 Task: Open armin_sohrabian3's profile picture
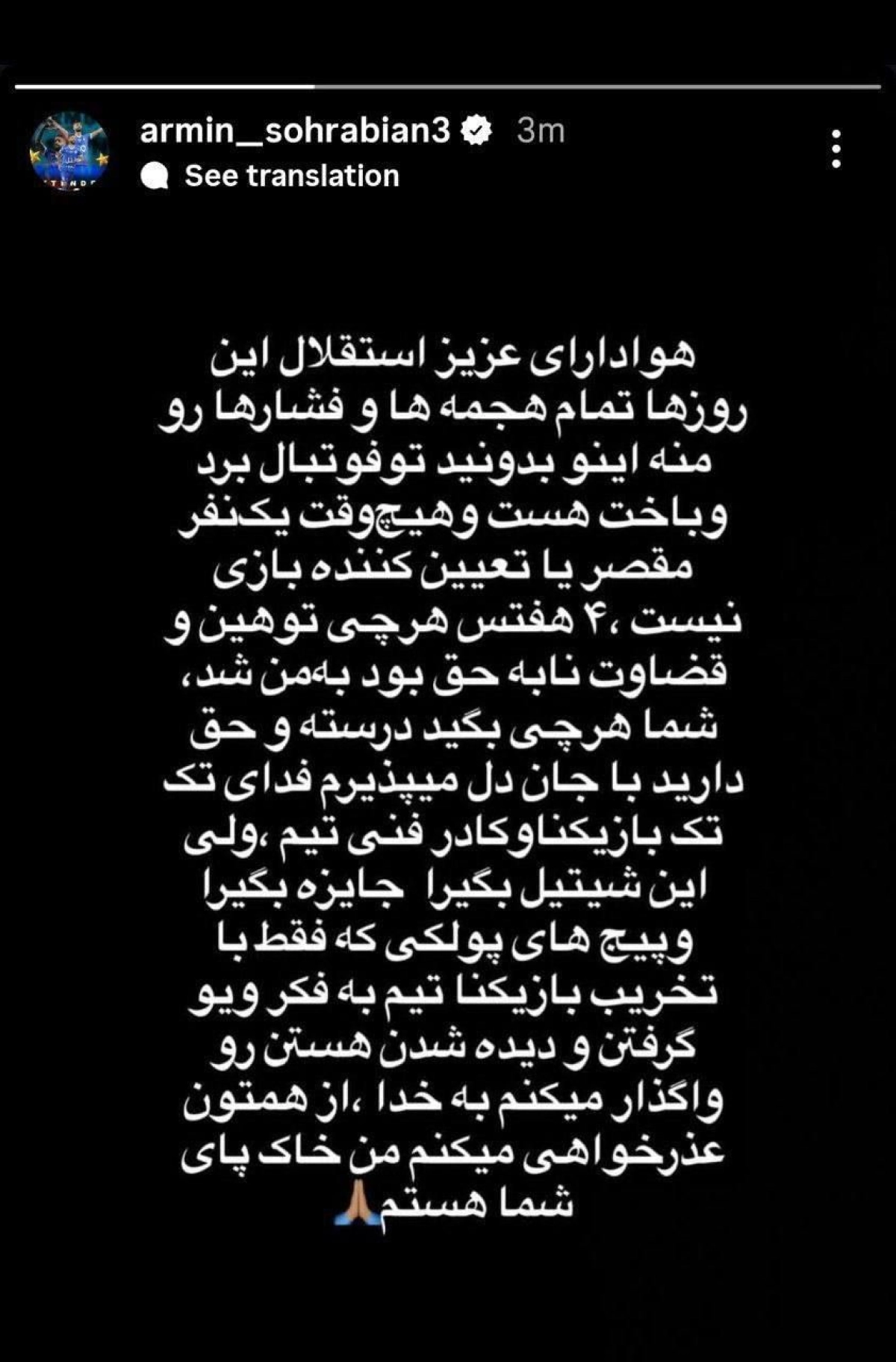point(69,152)
